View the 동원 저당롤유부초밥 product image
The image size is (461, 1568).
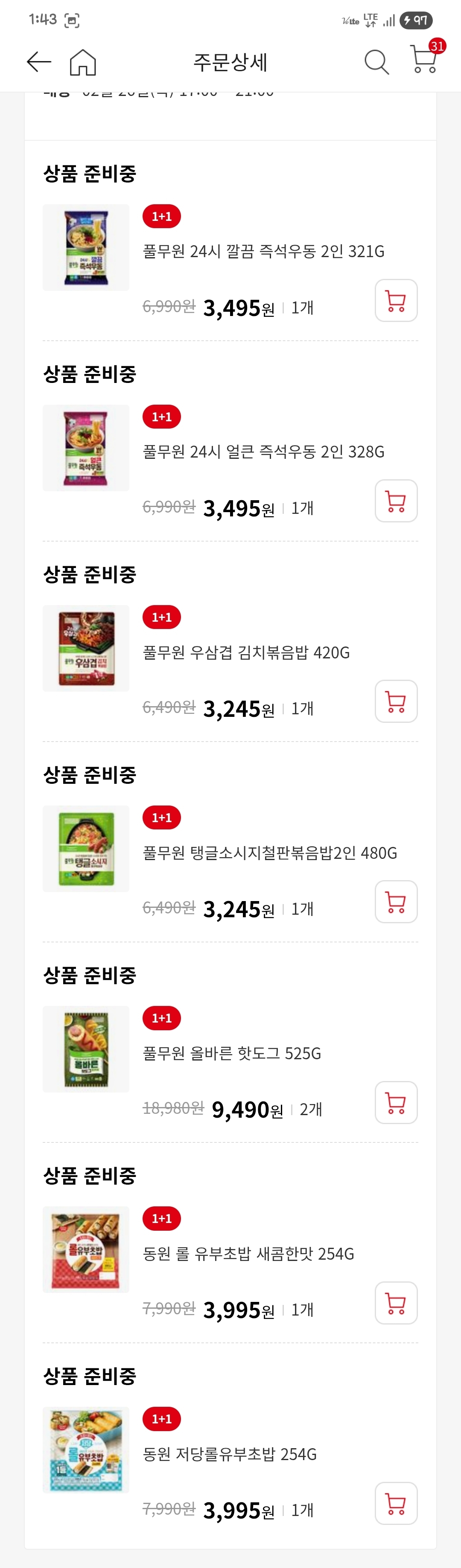[x=86, y=1450]
